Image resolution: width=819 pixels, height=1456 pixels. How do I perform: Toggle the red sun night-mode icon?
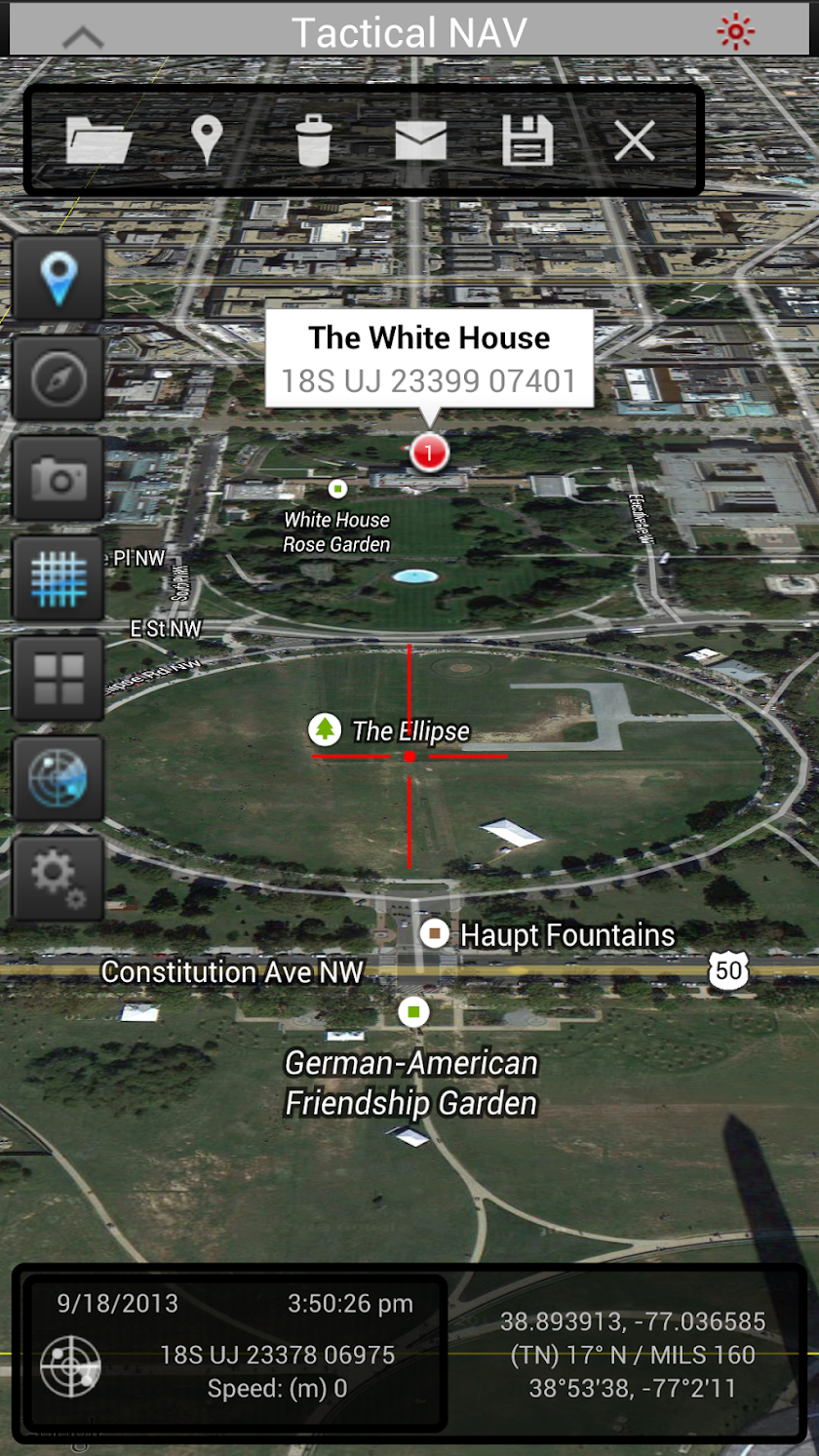click(x=734, y=33)
